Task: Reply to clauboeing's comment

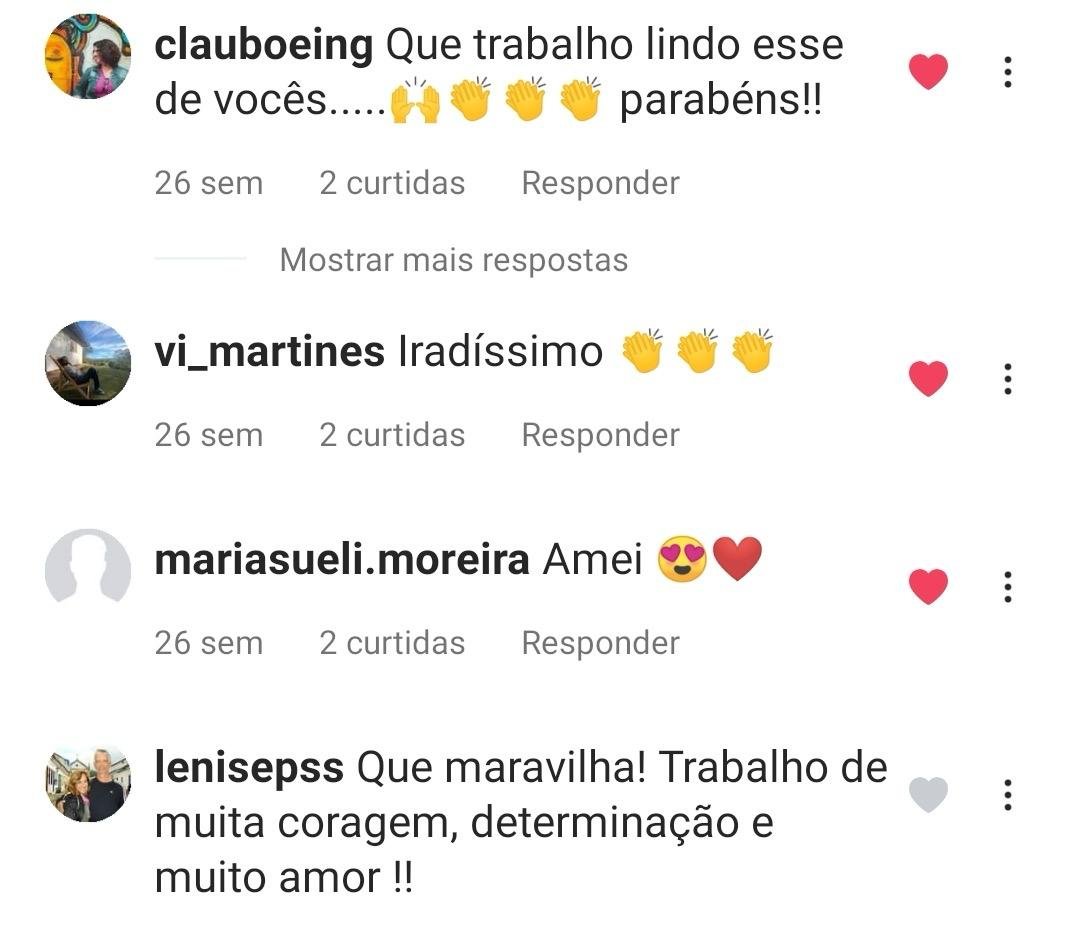Action: (600, 183)
